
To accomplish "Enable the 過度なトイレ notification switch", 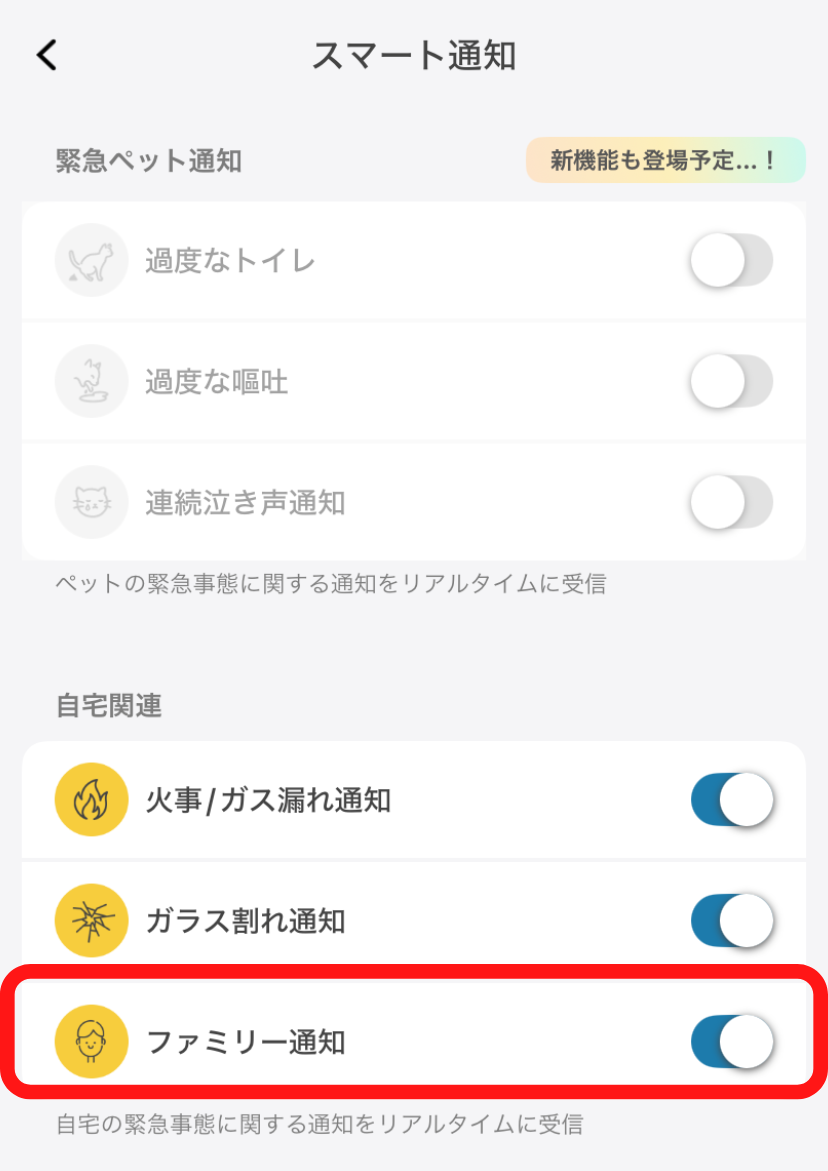I will click(x=731, y=262).
